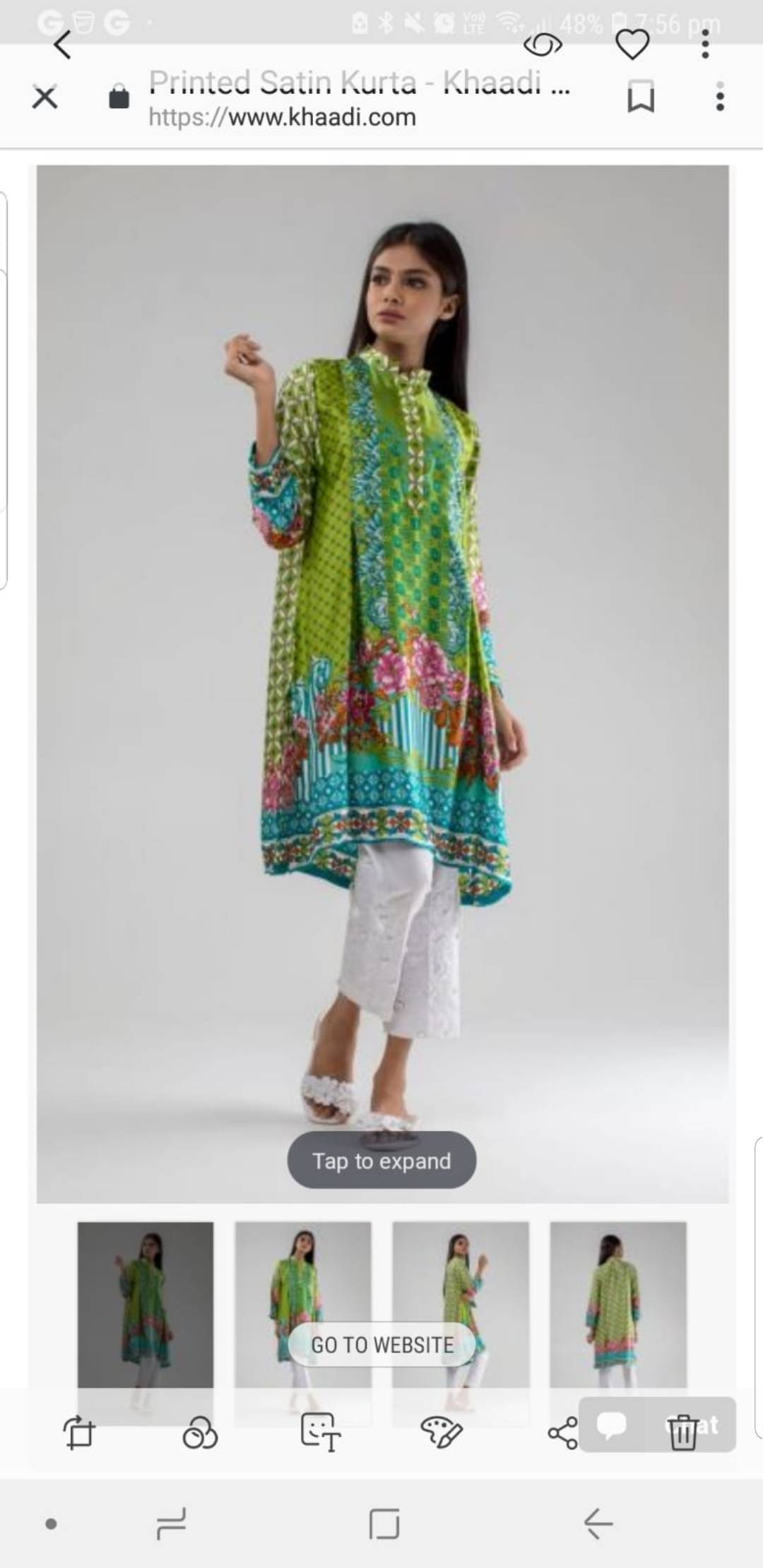
Task: Delete this image with the trash icon
Action: pyautogui.click(x=683, y=1433)
